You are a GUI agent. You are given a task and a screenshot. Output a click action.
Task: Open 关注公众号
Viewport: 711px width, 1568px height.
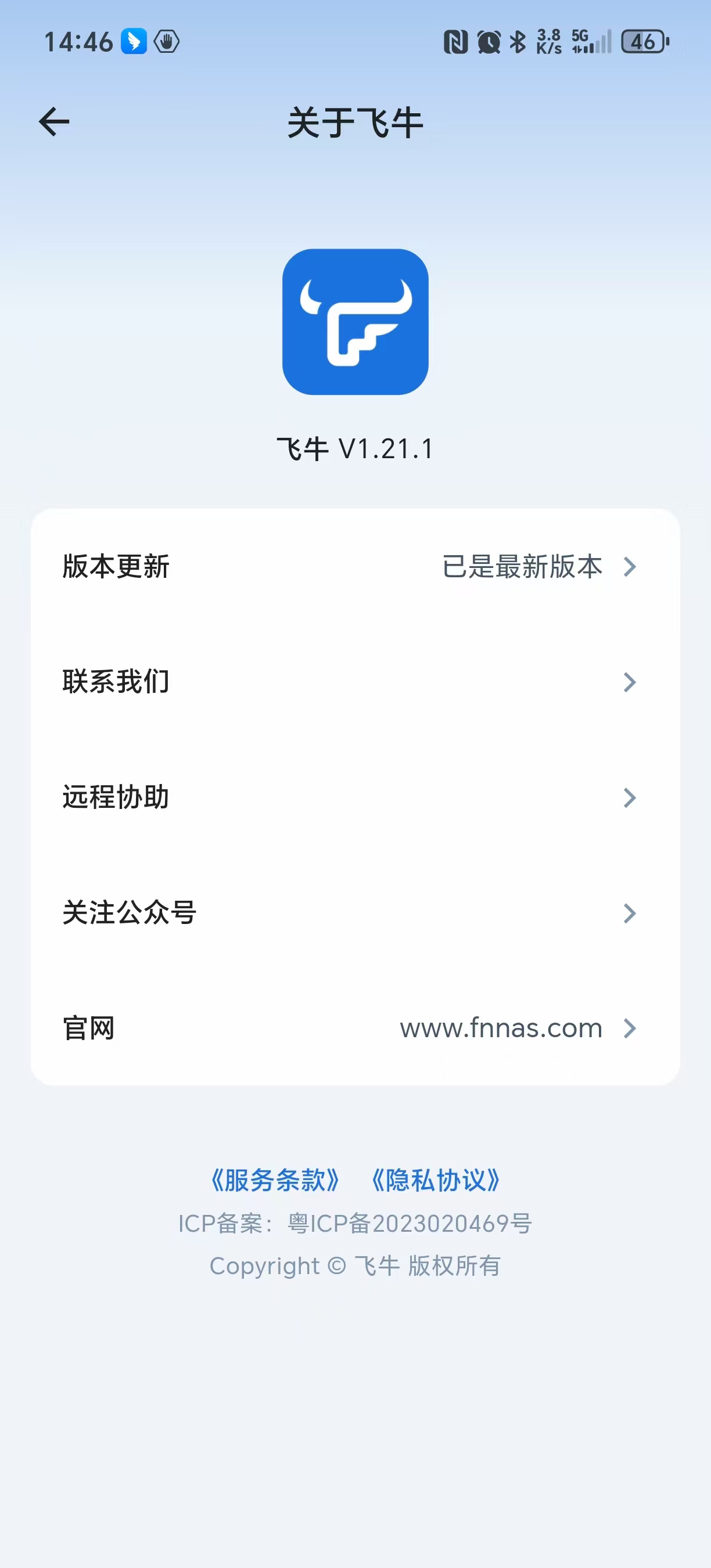pyautogui.click(x=355, y=913)
